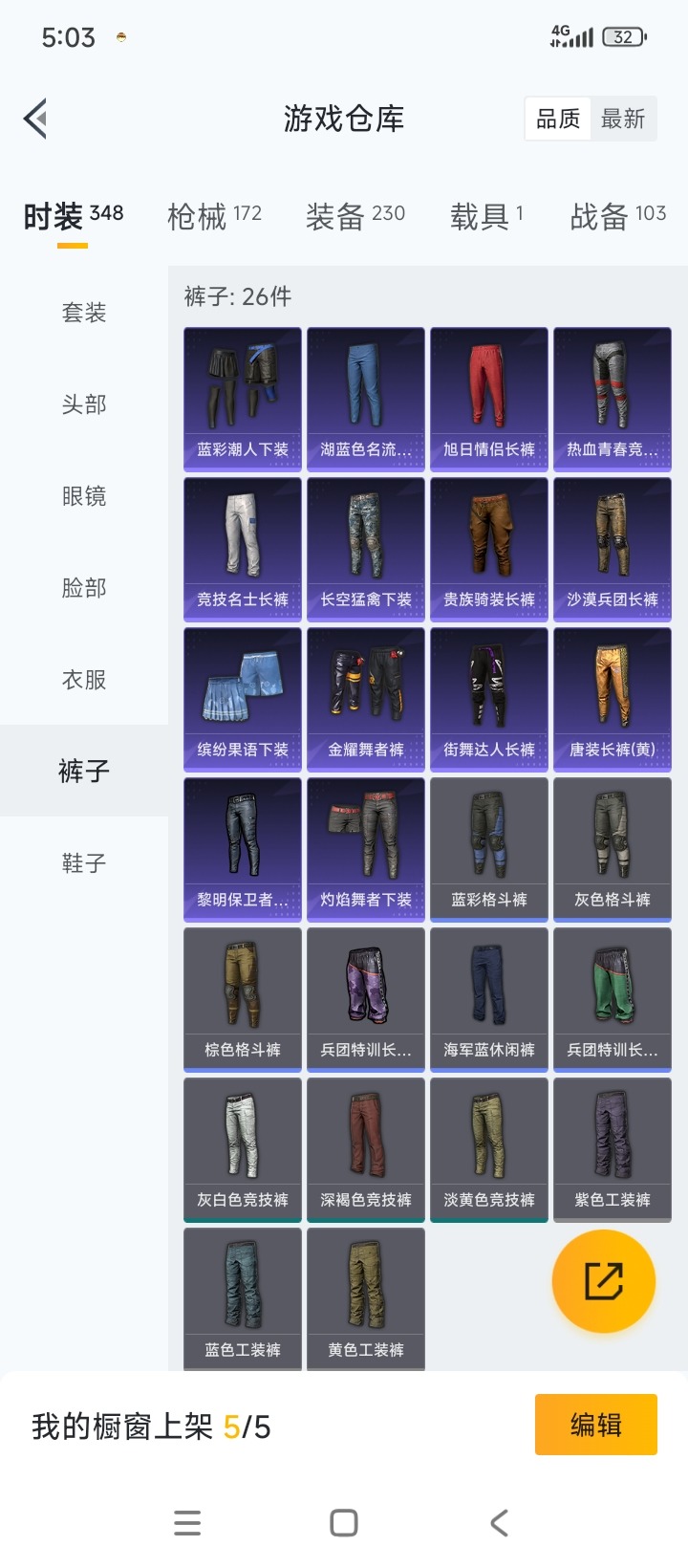
Task: Click the back arrow at top left
Action: click(35, 118)
